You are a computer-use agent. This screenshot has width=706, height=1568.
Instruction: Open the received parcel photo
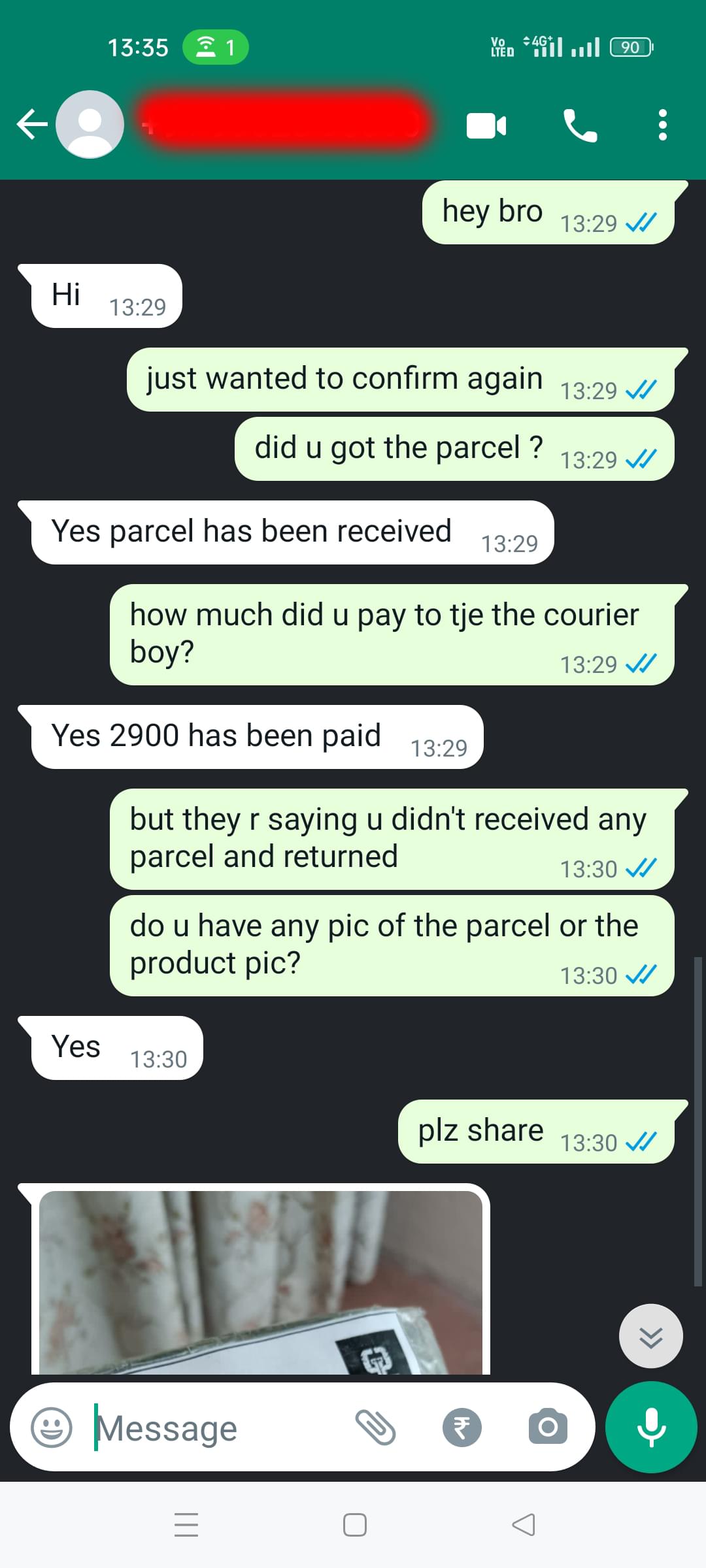(260, 1282)
